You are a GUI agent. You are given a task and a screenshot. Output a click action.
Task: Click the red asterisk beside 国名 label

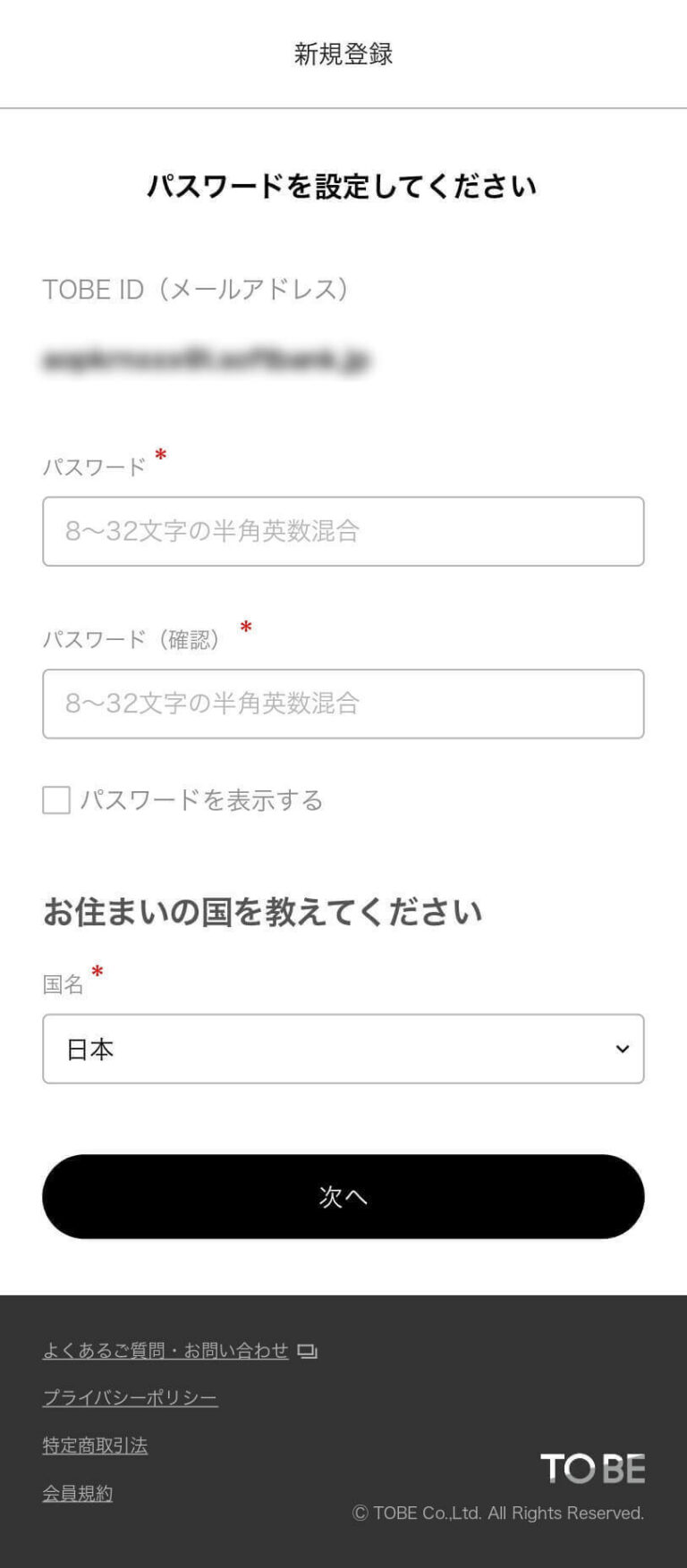(98, 970)
